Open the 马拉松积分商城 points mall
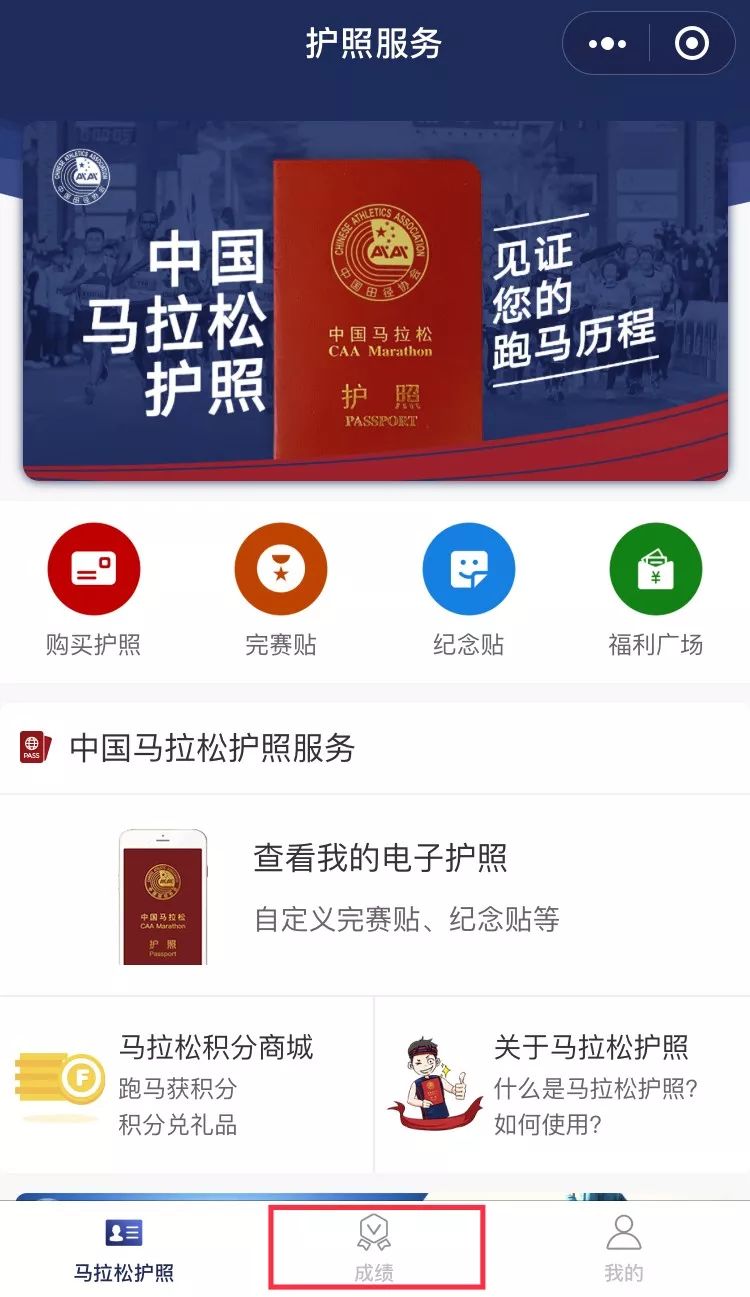This screenshot has width=750, height=1297. (187, 1084)
